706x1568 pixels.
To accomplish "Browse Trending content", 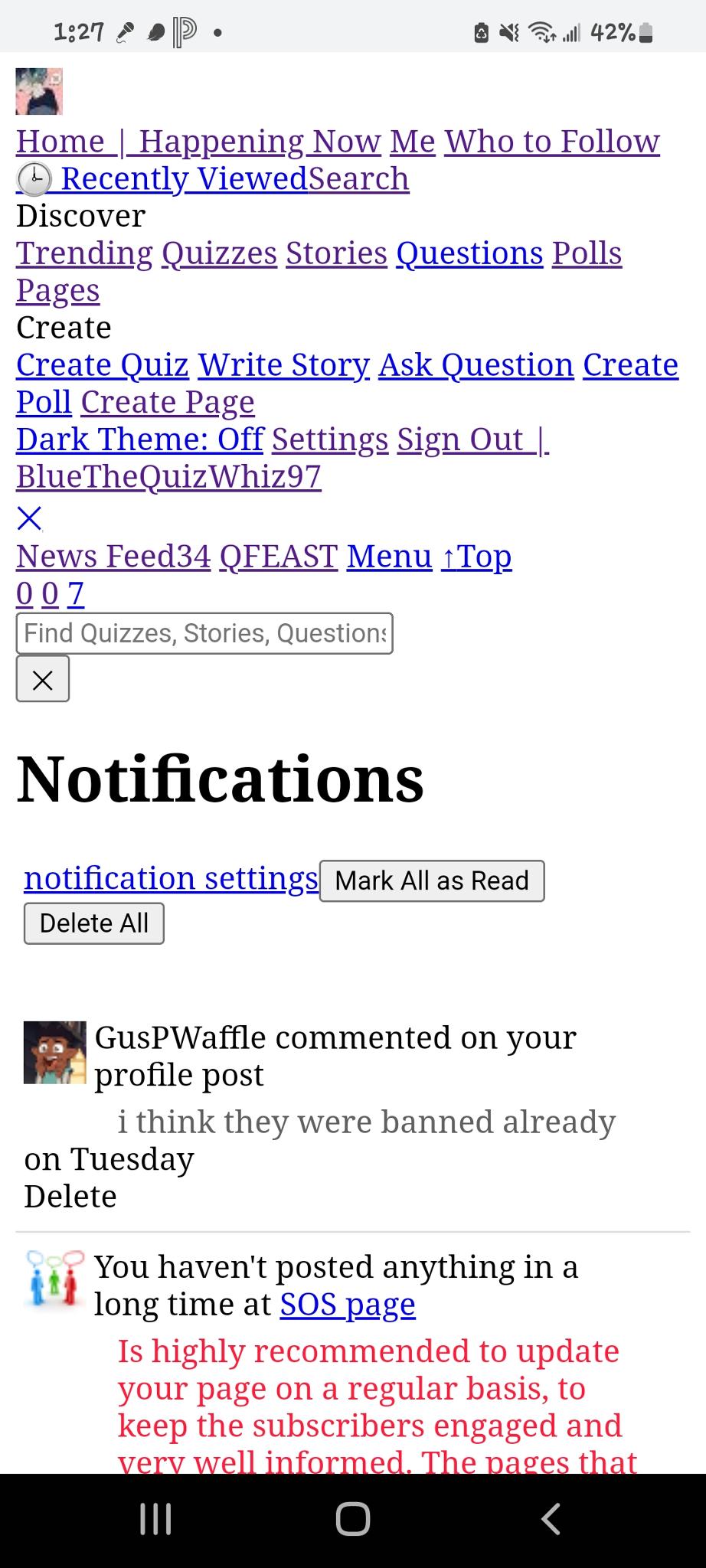I will [x=84, y=253].
